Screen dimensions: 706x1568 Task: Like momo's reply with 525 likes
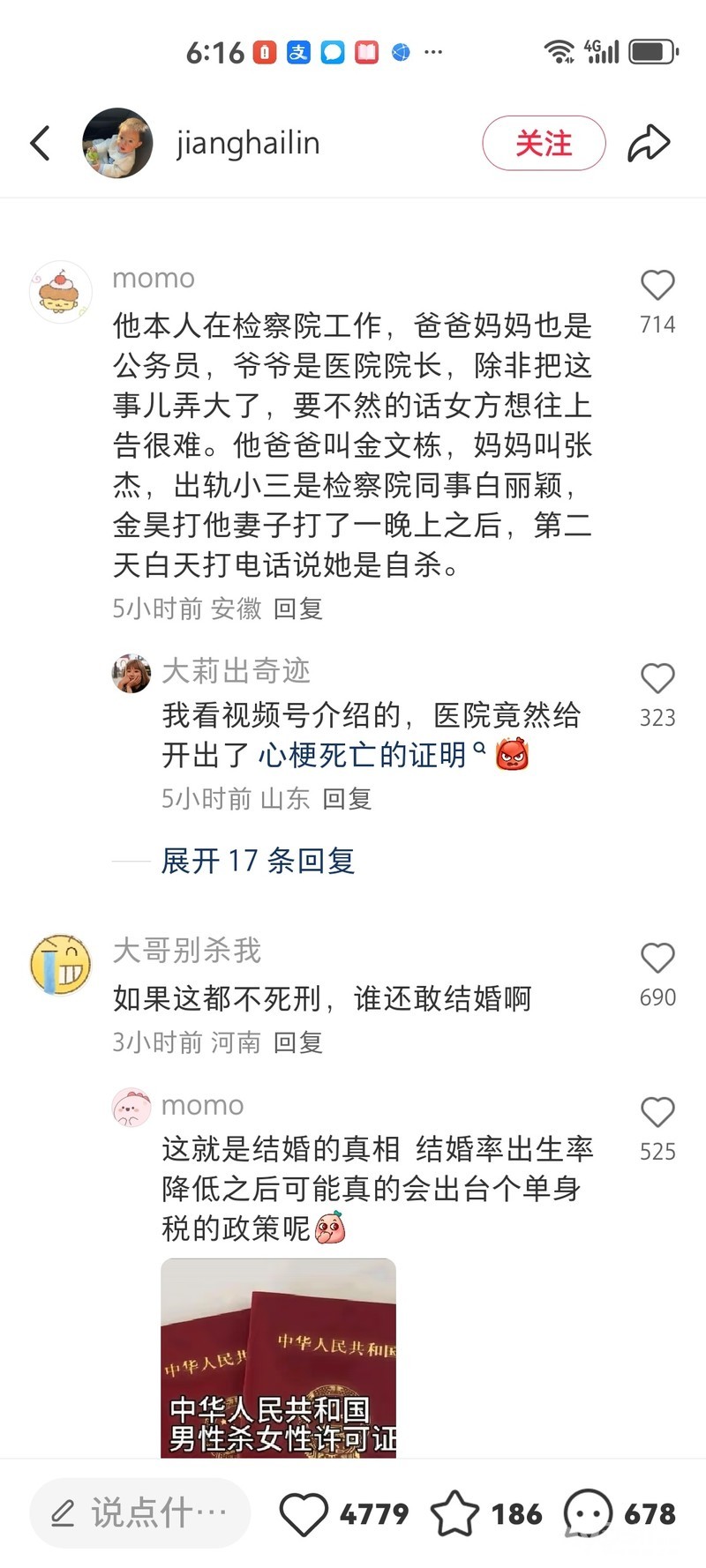pos(657,1113)
